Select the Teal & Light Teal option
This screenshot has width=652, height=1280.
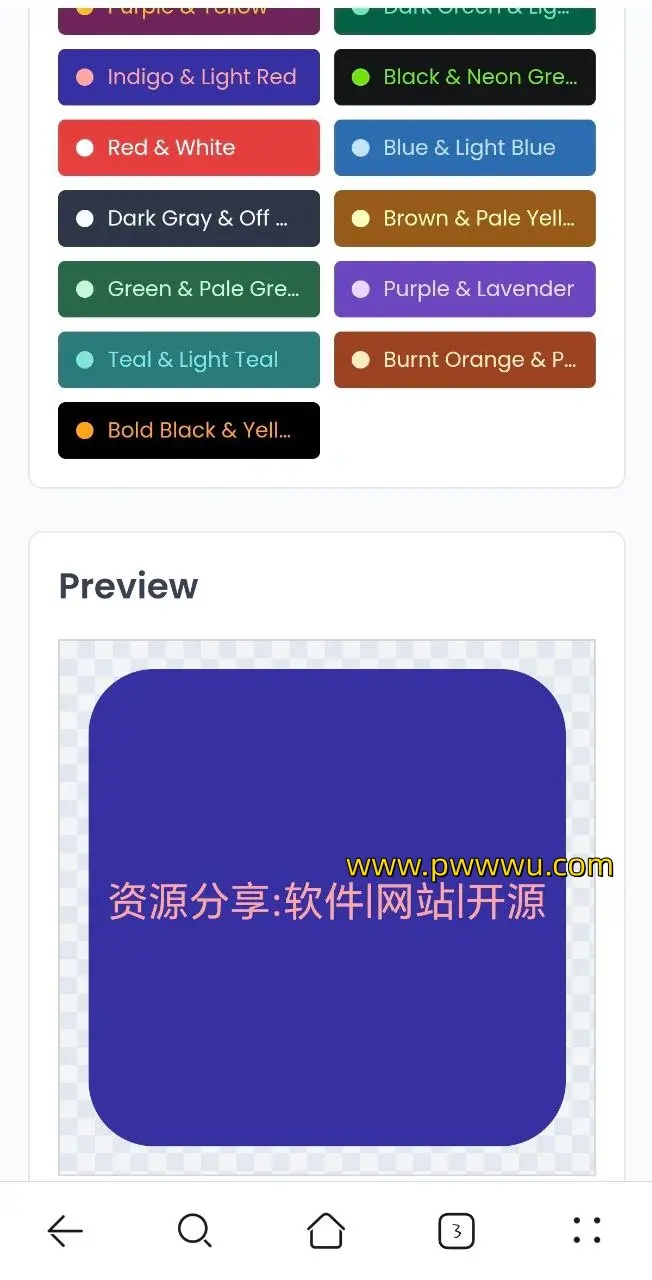tap(189, 360)
